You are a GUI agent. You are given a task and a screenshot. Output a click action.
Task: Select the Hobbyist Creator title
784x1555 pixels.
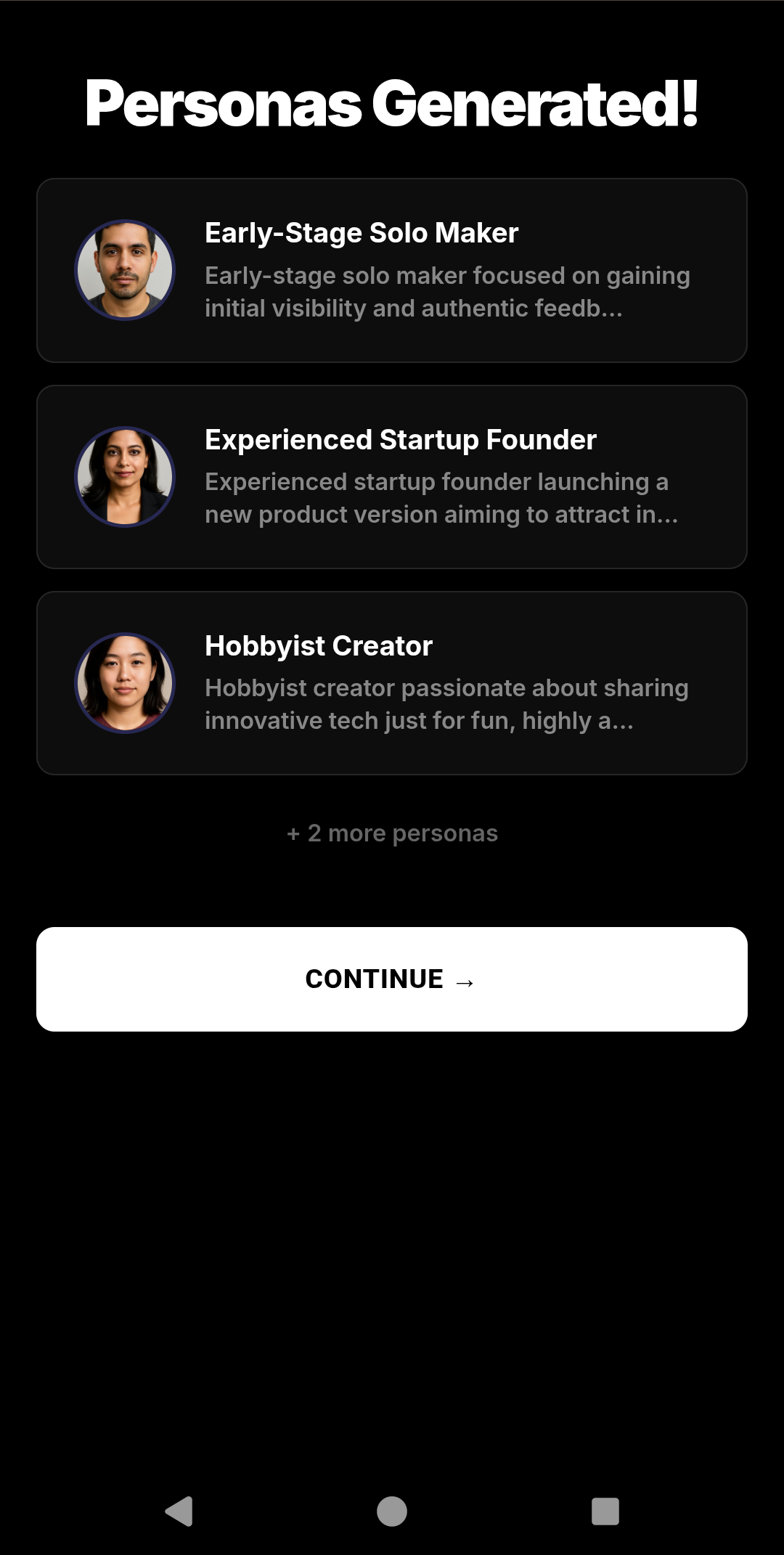[318, 645]
